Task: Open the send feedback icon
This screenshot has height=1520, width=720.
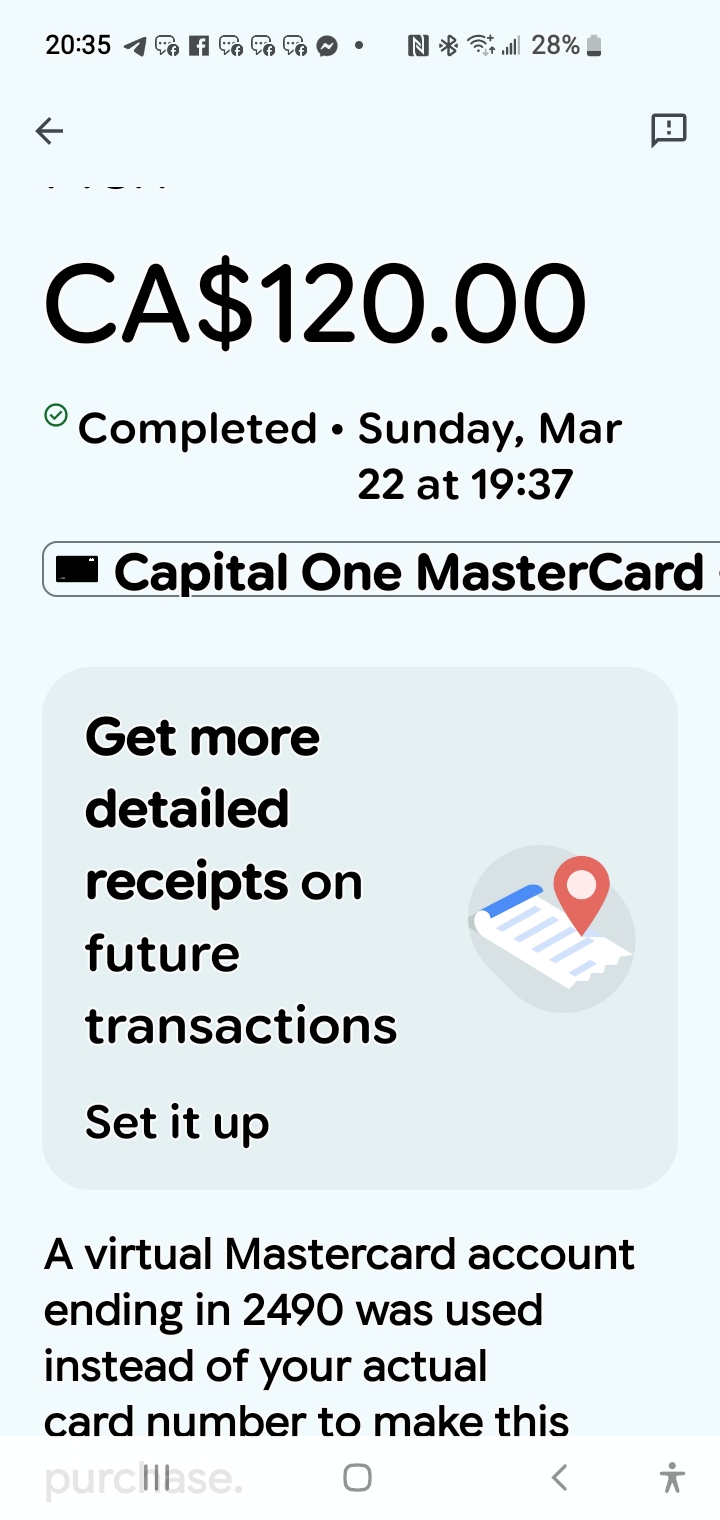Action: pyautogui.click(x=668, y=130)
